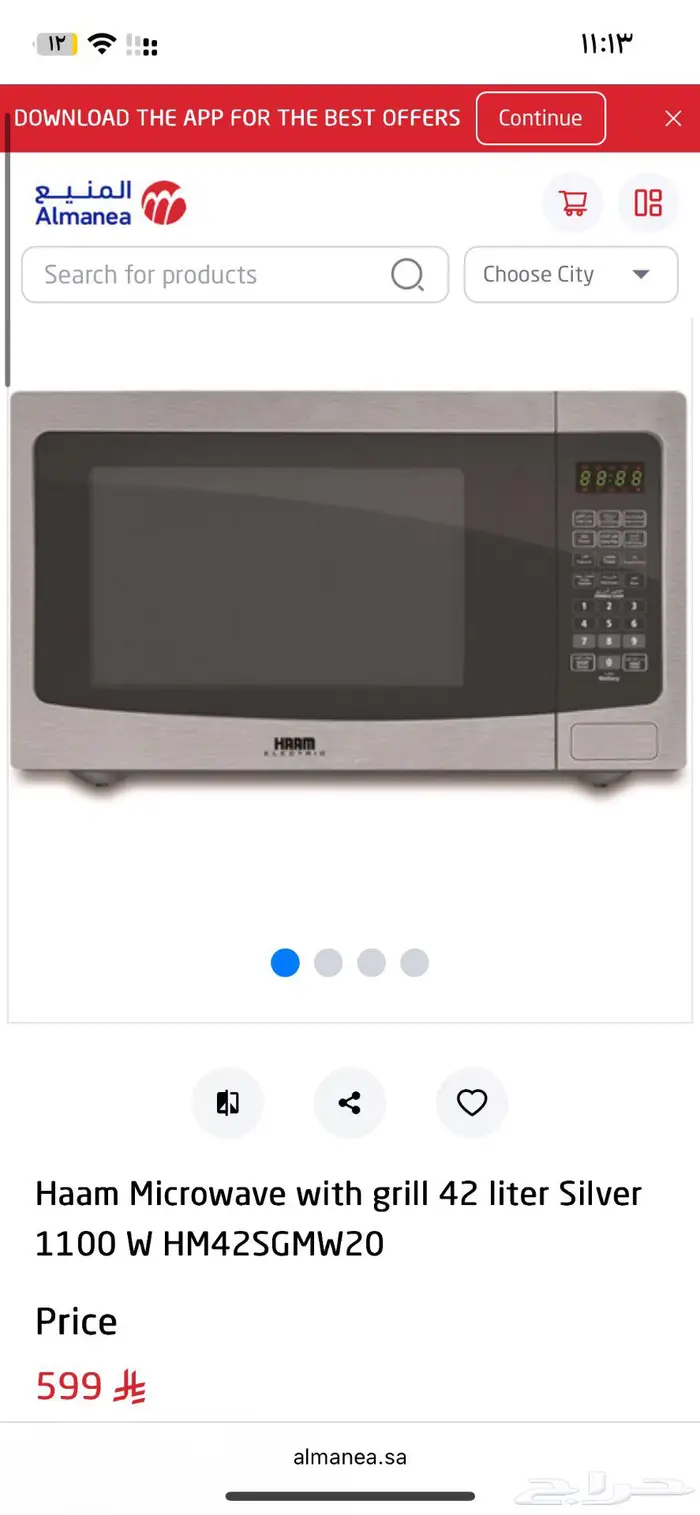This screenshot has width=700, height=1515.
Task: Add the microwave to favorites
Action: click(472, 1103)
